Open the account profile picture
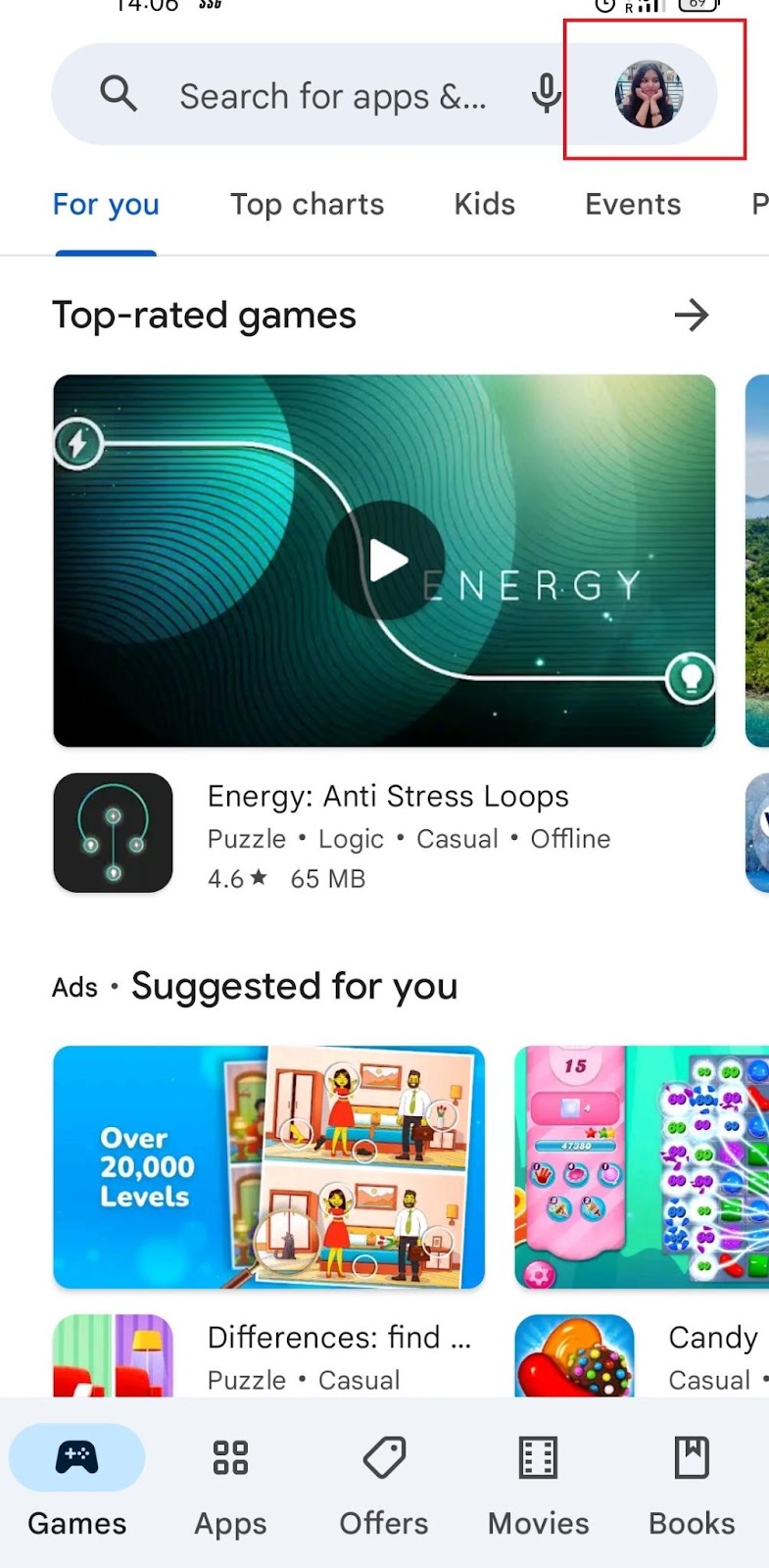769x1568 pixels. 649,95
